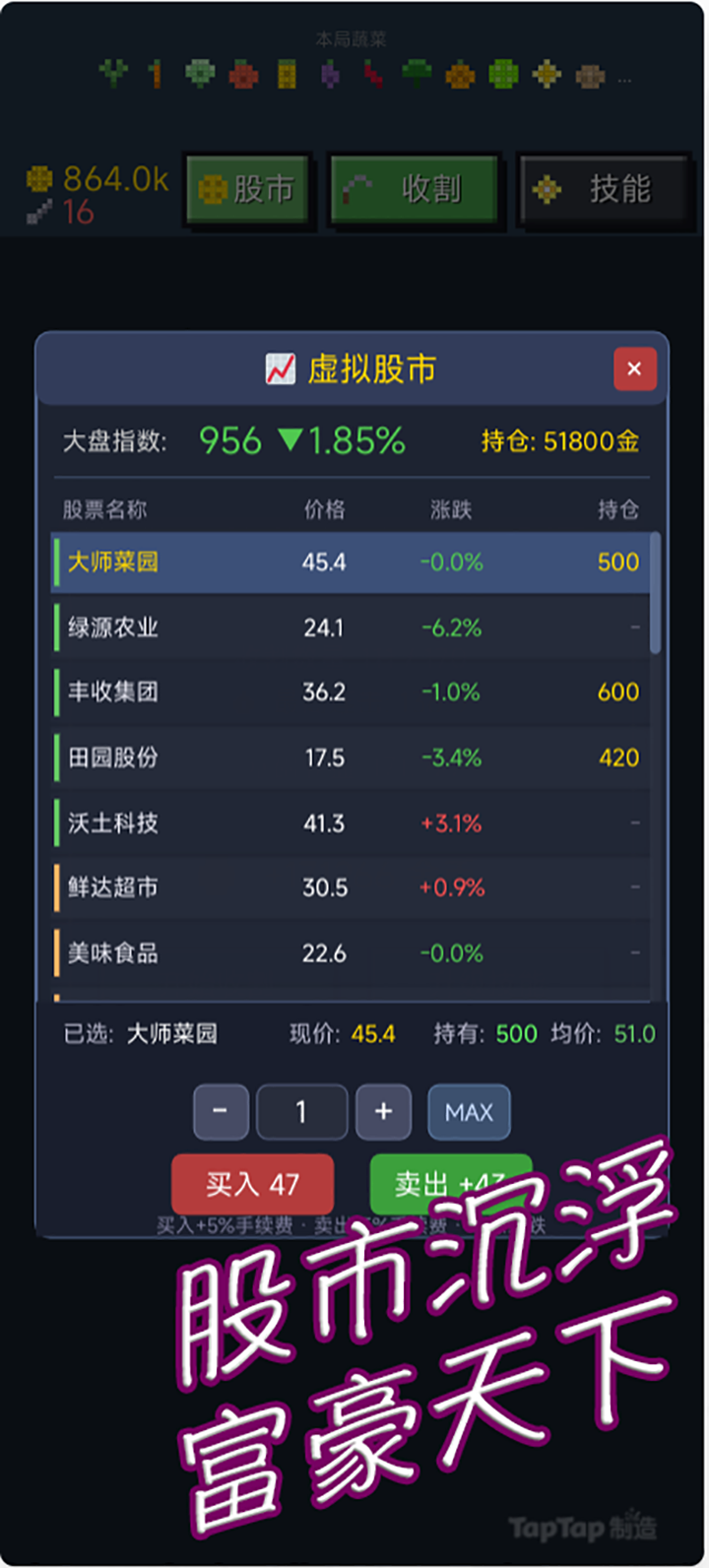709x1568 pixels.
Task: Buy shares with 买入 47
Action: click(x=252, y=1184)
